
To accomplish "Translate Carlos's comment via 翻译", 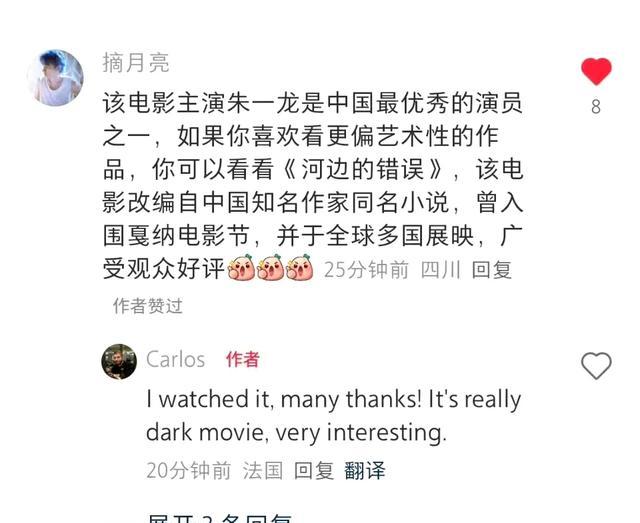I will (x=365, y=470).
